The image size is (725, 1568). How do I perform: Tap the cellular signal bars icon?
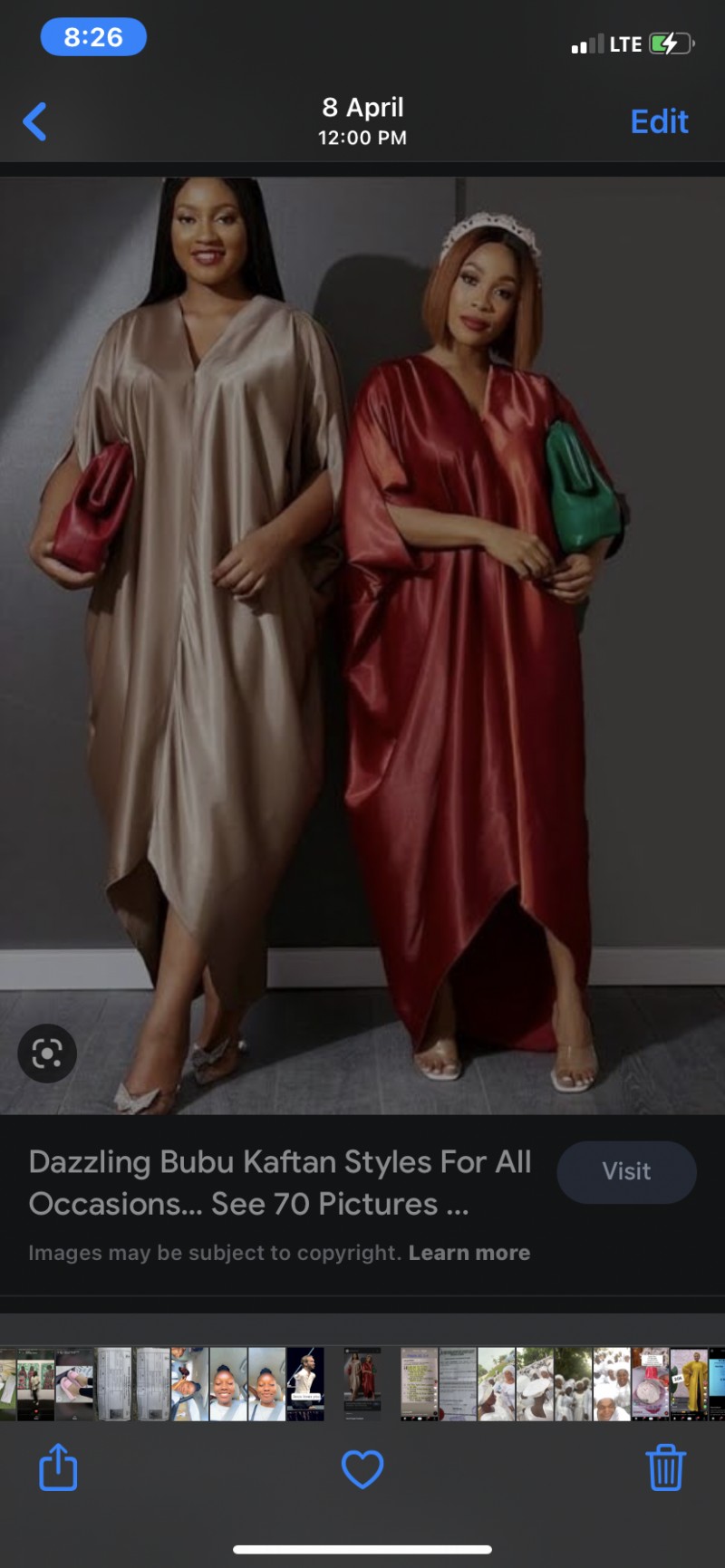[585, 43]
